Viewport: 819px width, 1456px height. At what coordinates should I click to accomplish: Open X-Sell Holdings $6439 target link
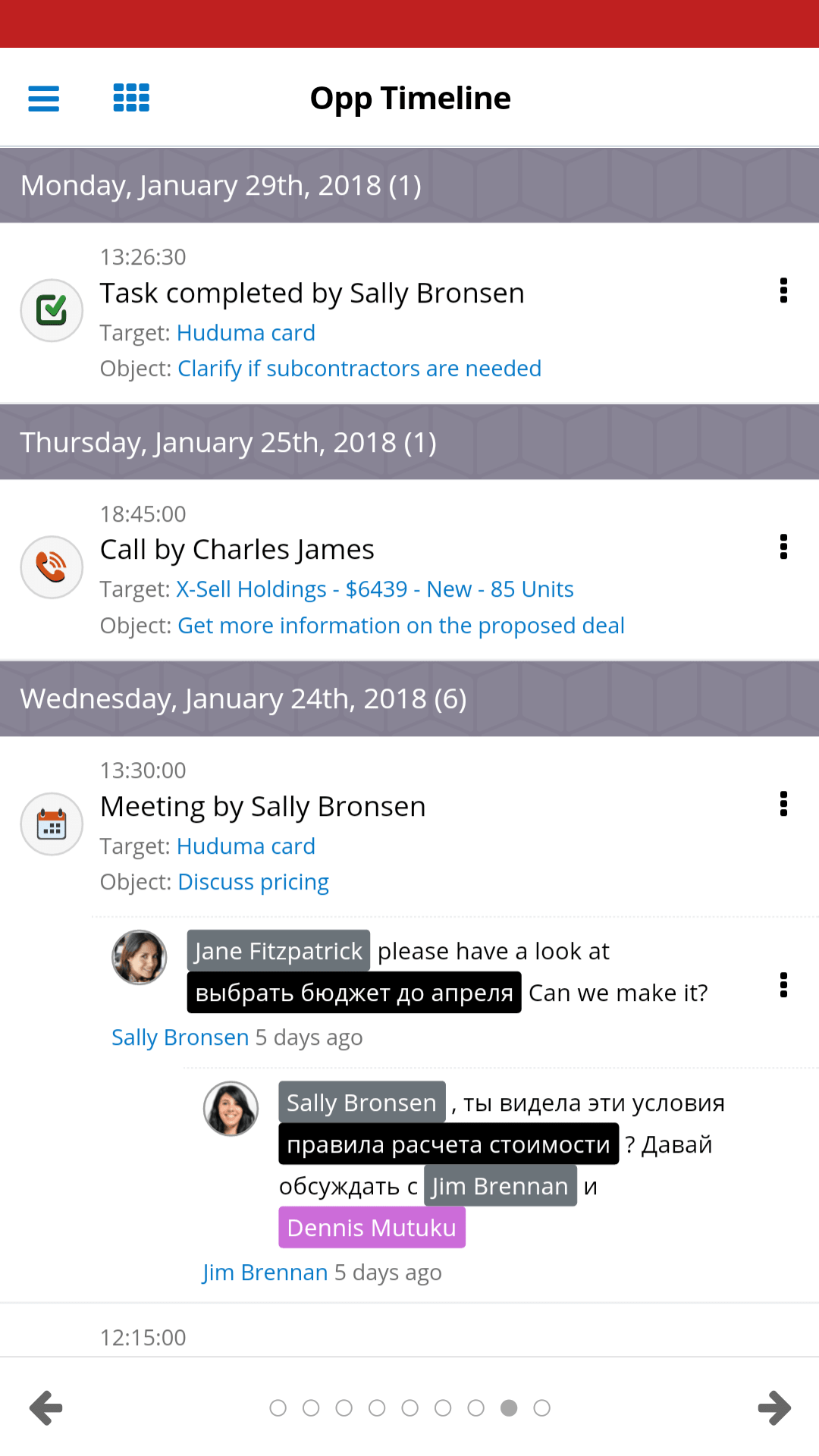(x=375, y=589)
